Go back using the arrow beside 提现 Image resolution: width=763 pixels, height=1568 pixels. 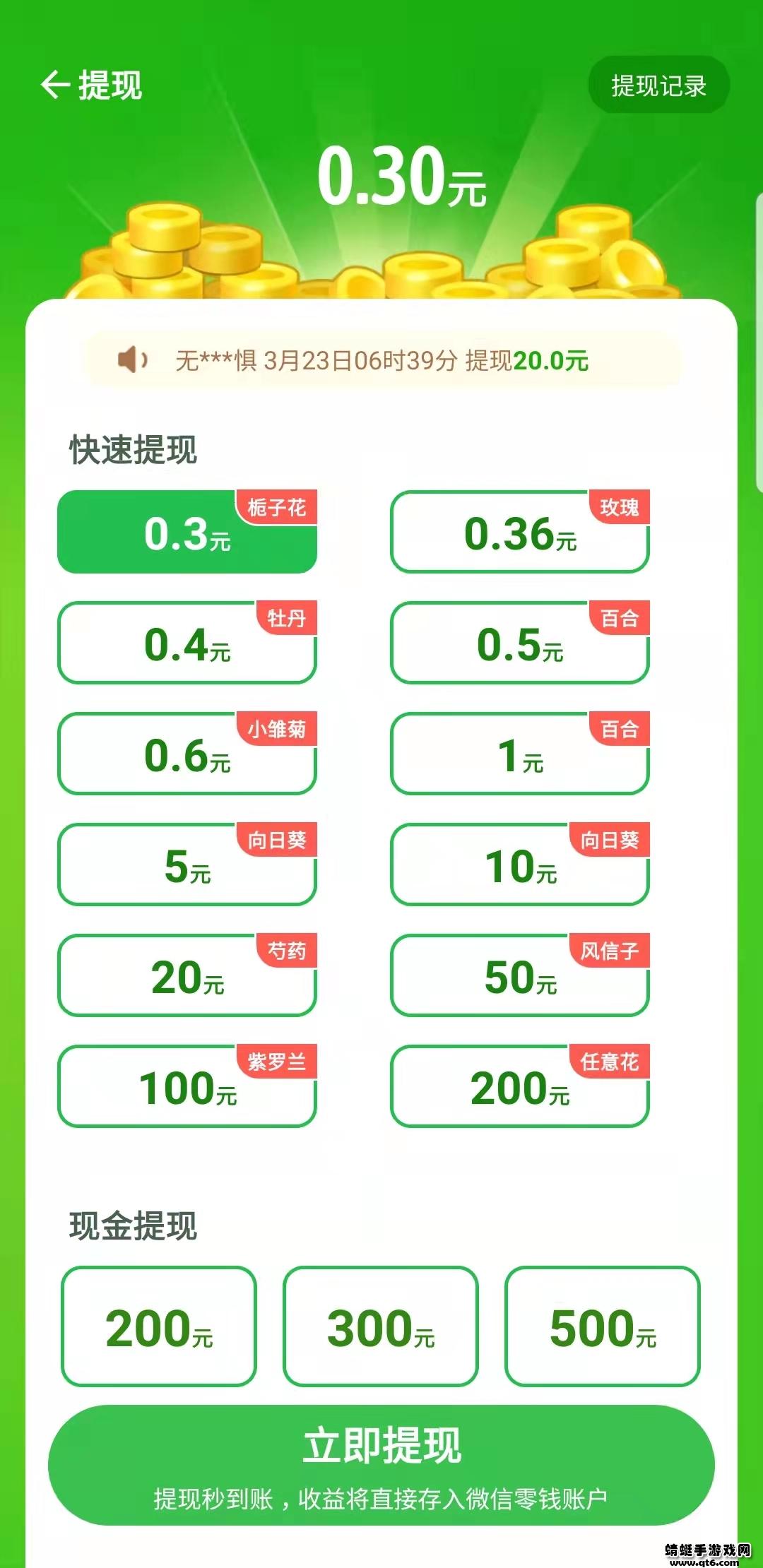[x=55, y=85]
